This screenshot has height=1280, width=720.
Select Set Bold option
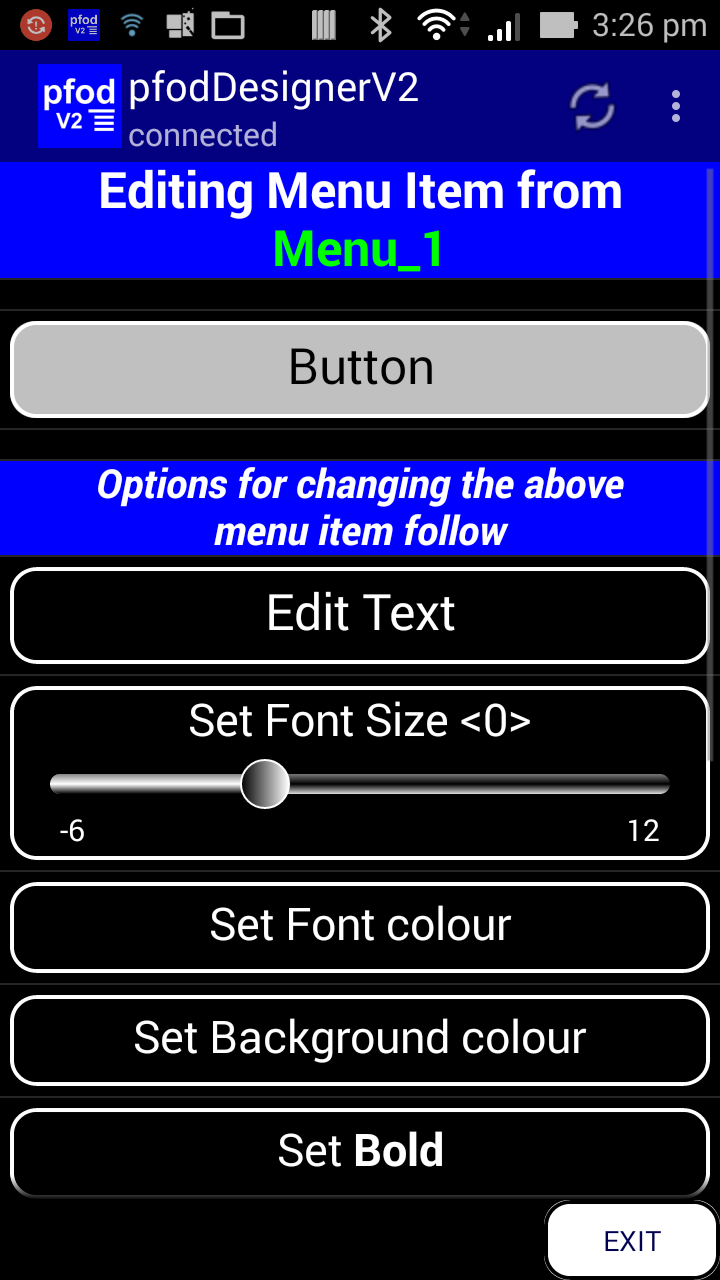coord(360,1152)
